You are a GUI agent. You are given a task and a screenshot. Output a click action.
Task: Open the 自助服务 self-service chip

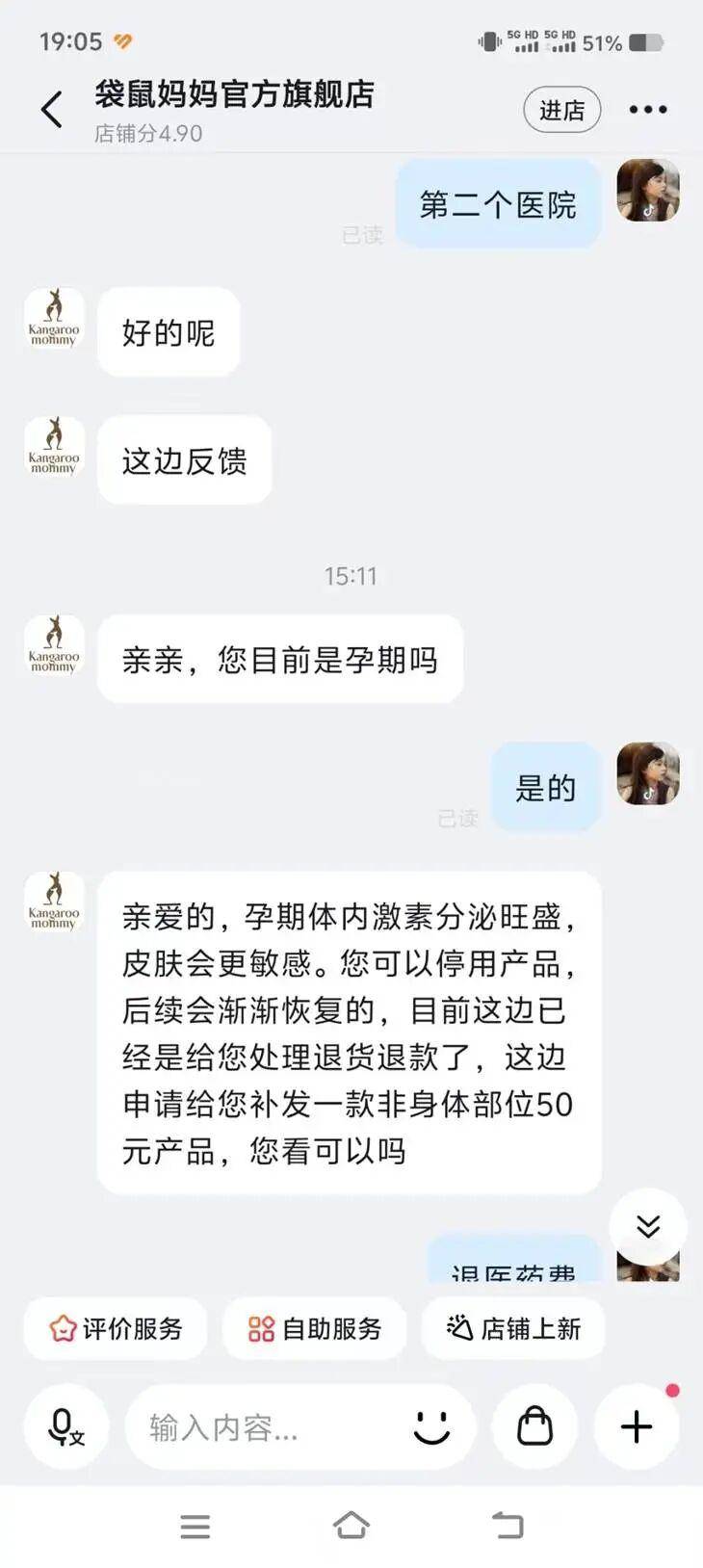314,1329
